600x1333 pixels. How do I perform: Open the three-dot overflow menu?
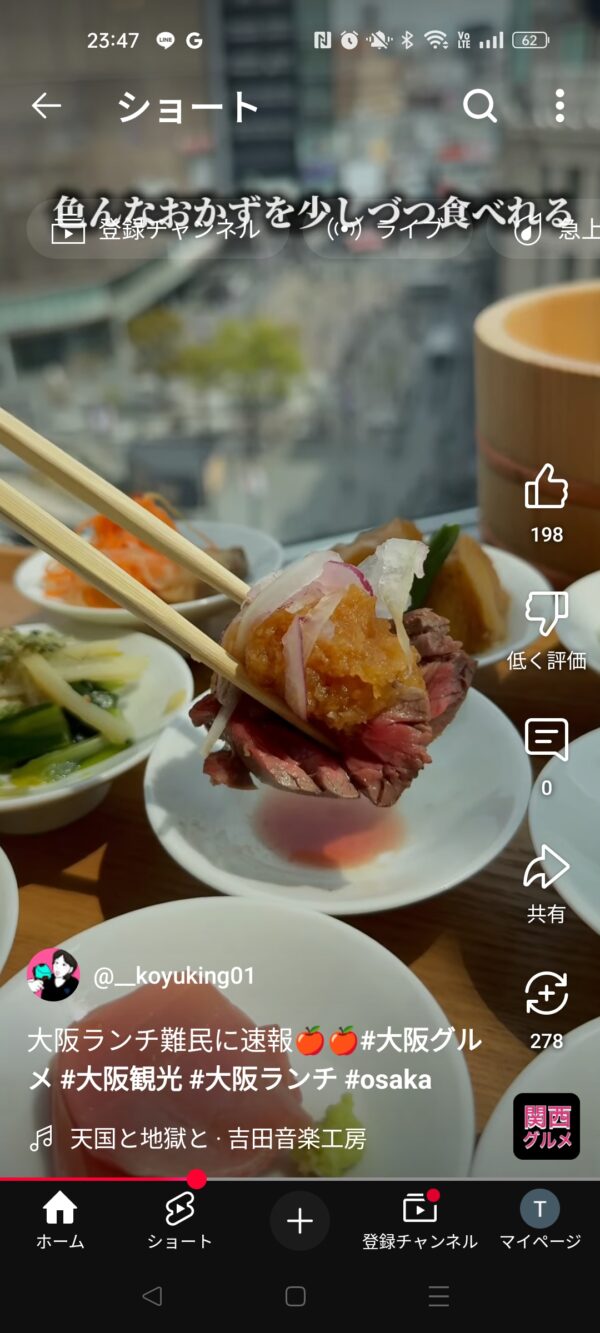point(559,106)
